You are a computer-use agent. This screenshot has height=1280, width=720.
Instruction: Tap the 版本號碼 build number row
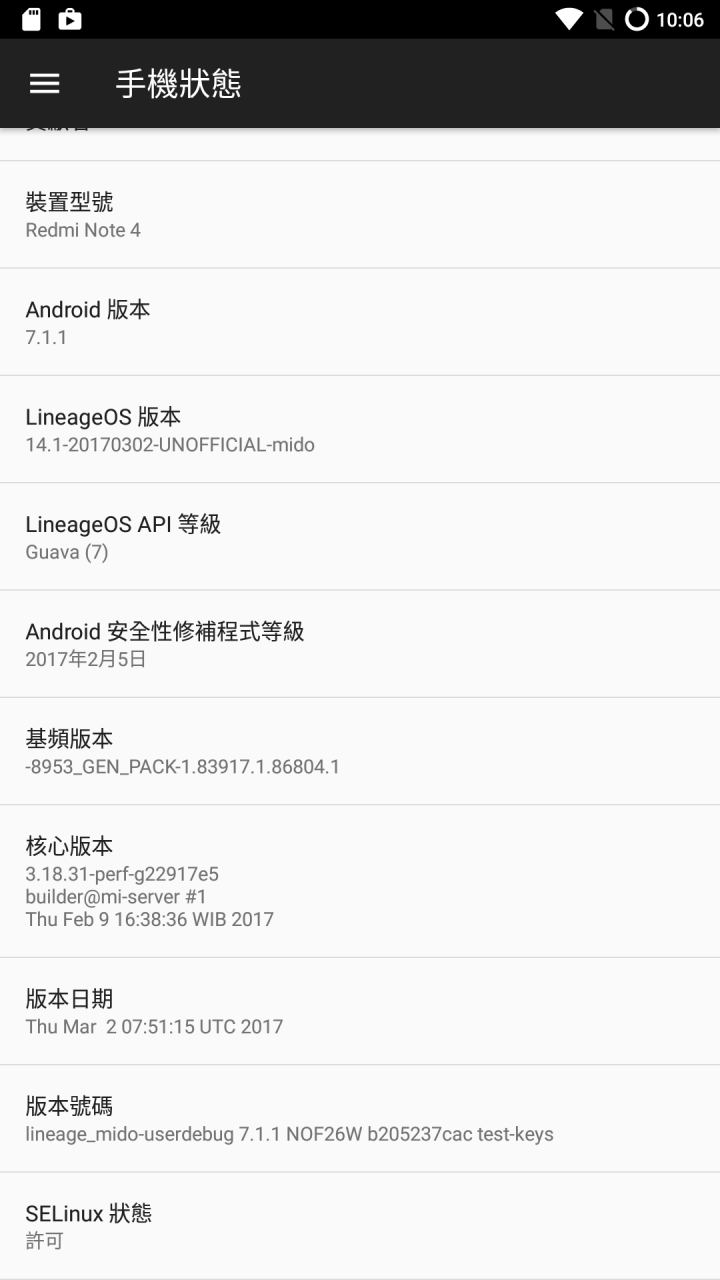(360, 1119)
